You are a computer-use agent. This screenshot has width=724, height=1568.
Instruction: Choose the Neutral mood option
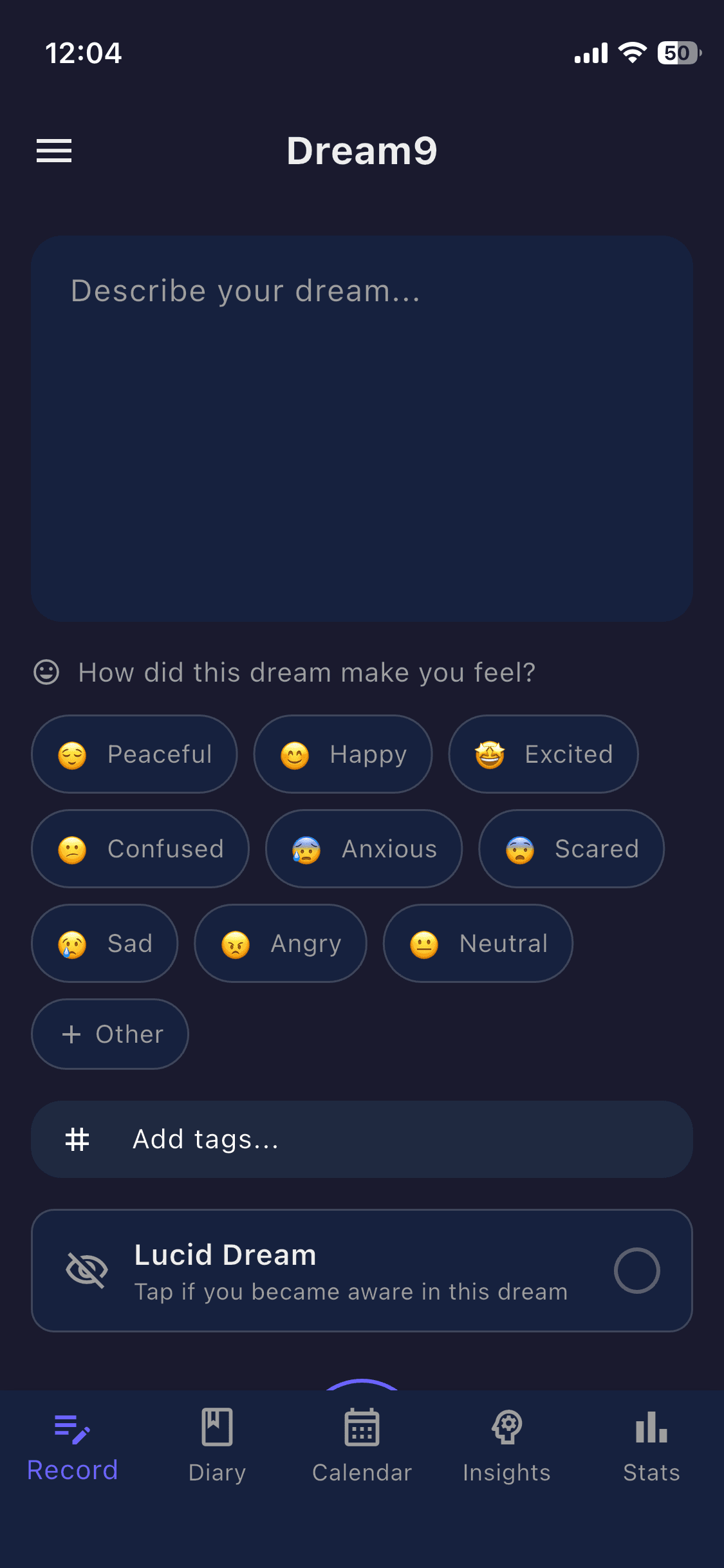coord(477,943)
